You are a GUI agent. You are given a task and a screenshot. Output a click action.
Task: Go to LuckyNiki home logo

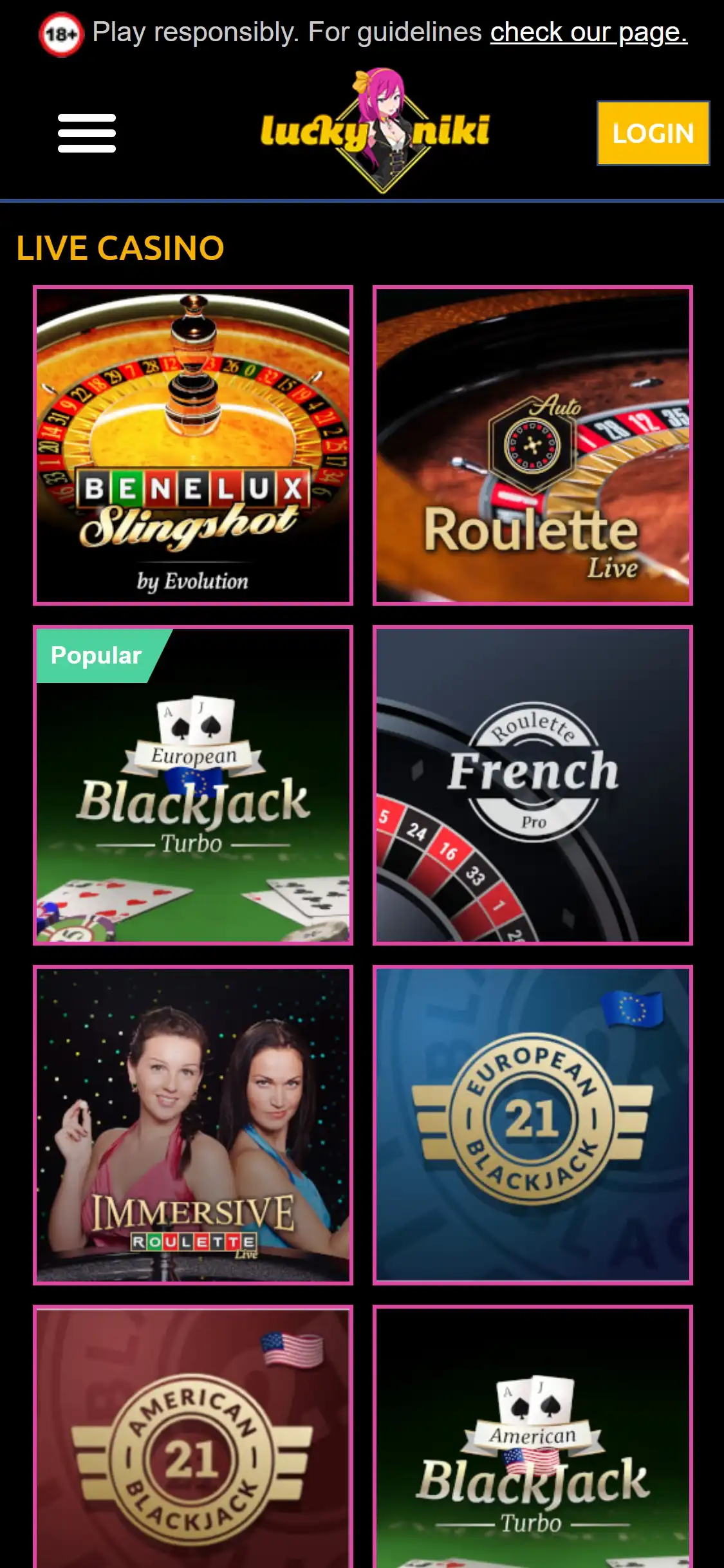[376, 131]
